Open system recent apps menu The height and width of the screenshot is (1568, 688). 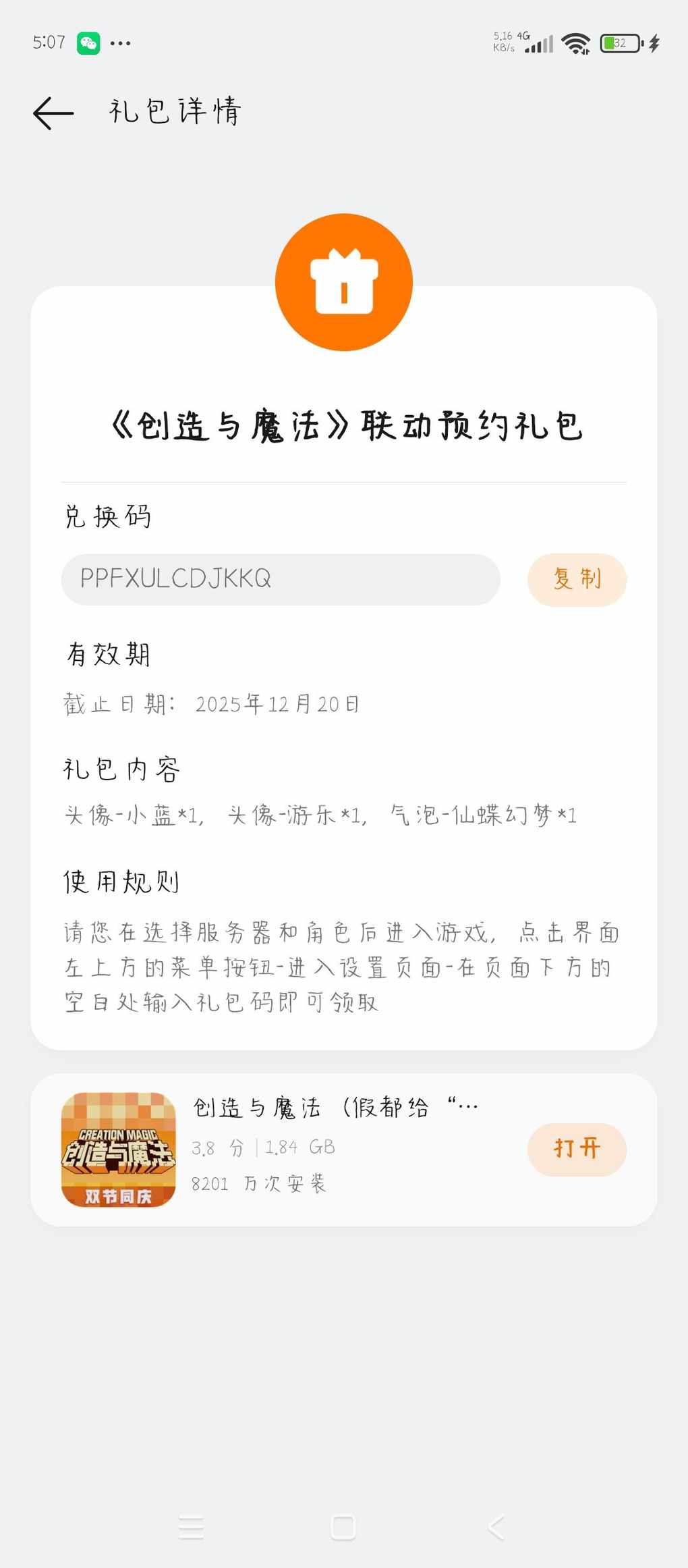point(192,1527)
